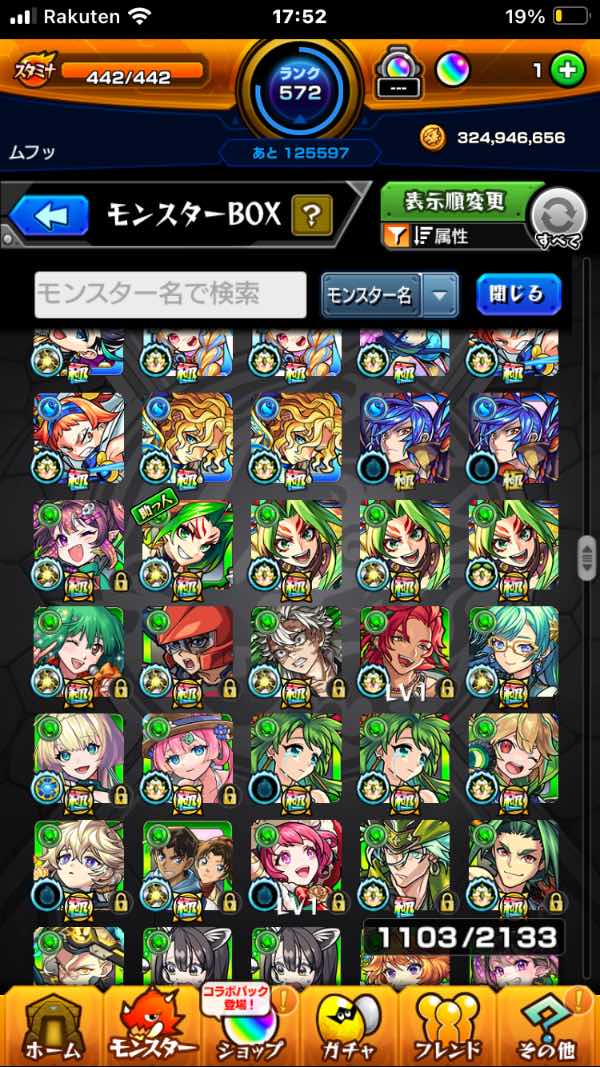Go to the ホーム tab
The width and height of the screenshot is (600, 1067).
click(x=50, y=1025)
